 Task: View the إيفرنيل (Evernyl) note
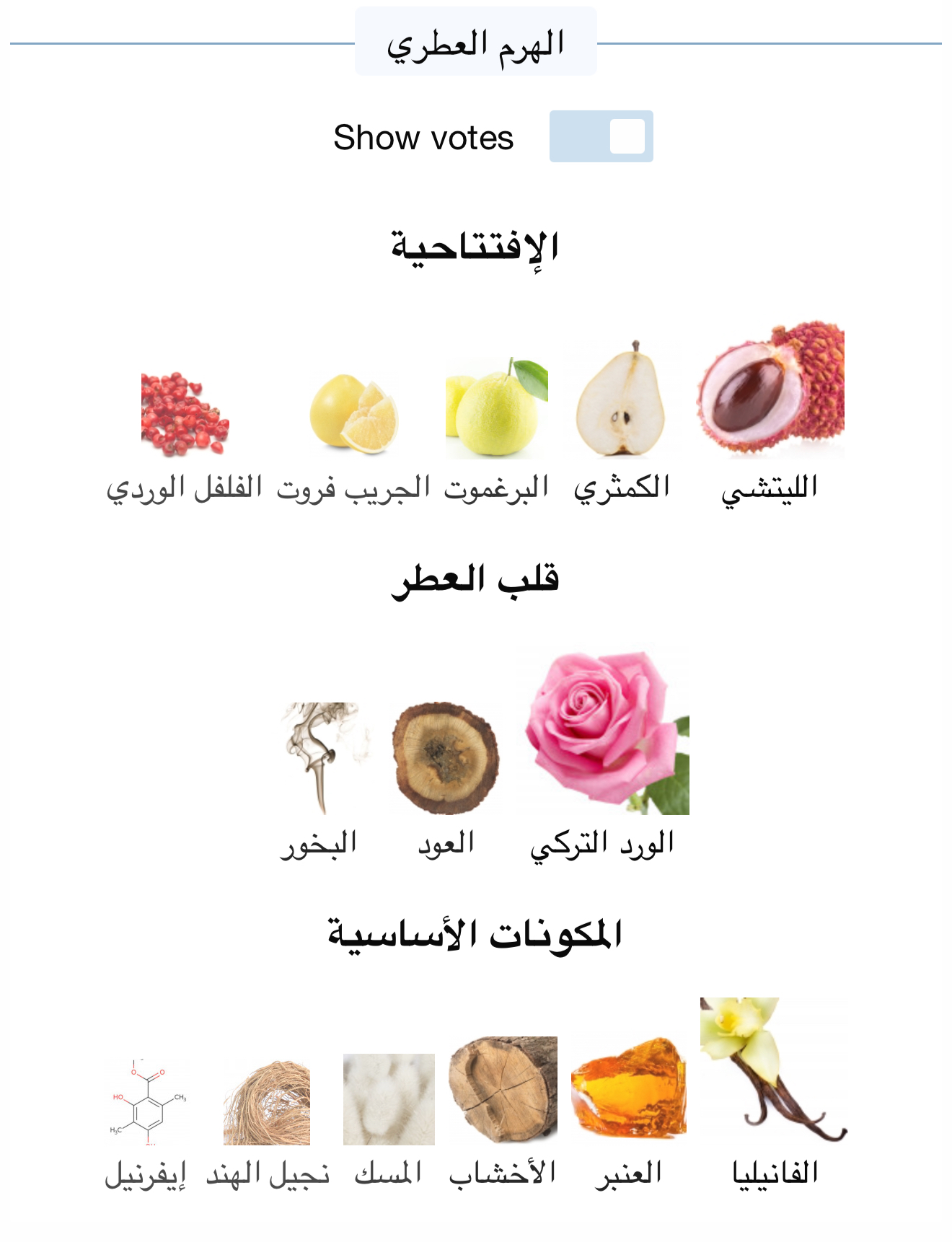(146, 1102)
